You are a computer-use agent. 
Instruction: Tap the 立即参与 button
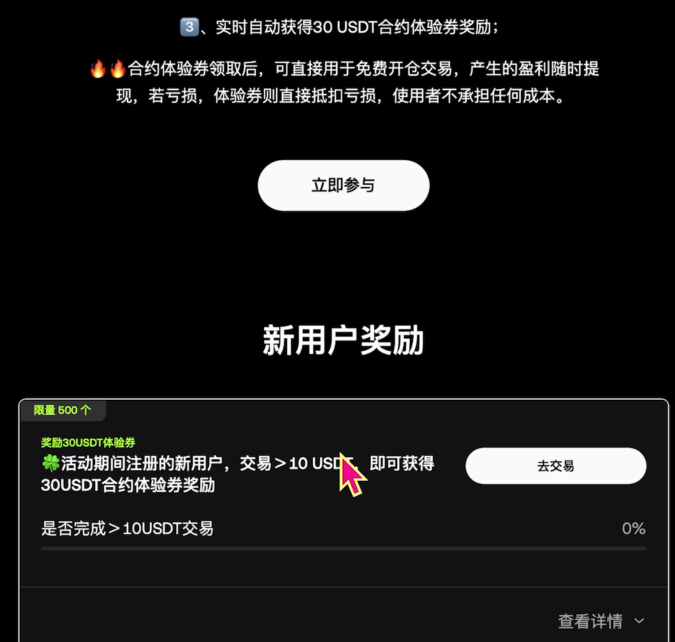pyautogui.click(x=343, y=185)
